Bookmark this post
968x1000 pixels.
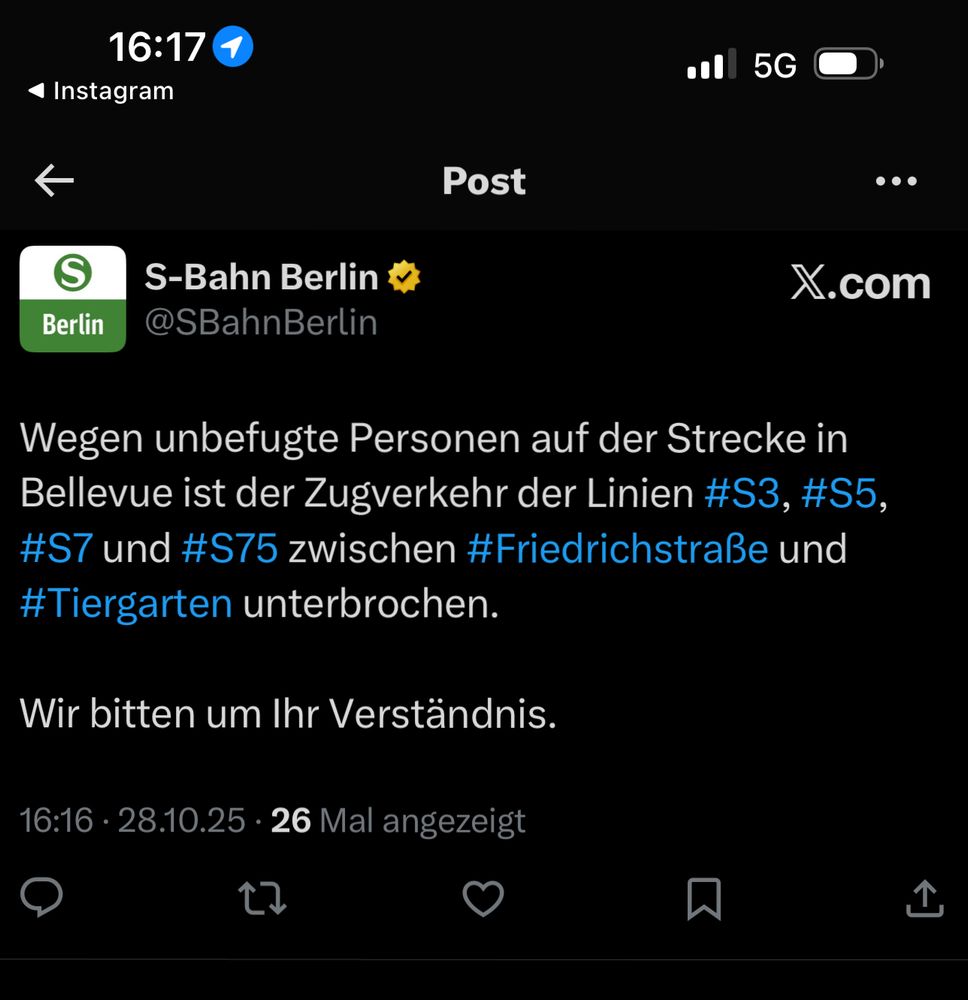coord(704,898)
